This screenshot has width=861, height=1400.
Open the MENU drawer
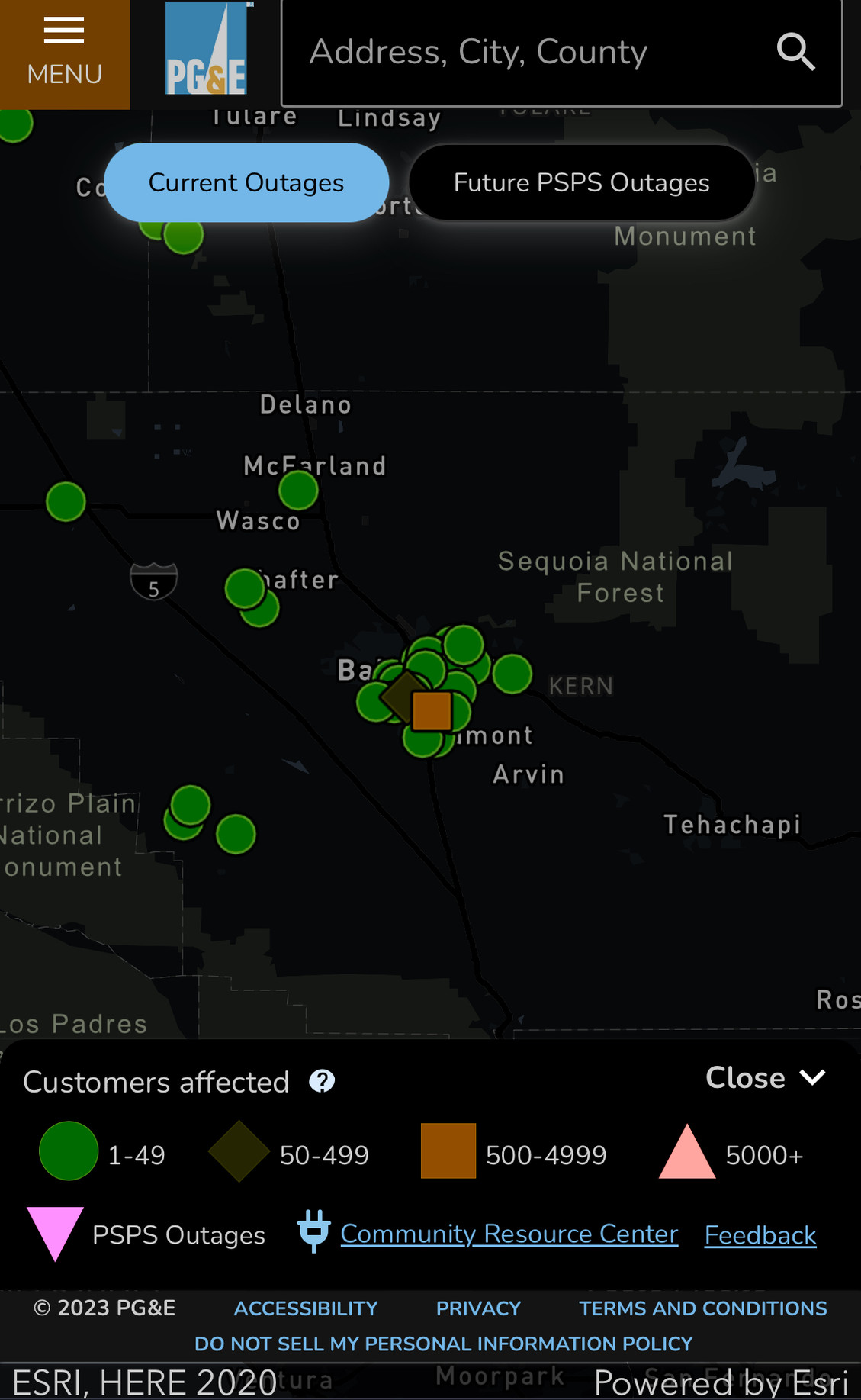pos(65,53)
